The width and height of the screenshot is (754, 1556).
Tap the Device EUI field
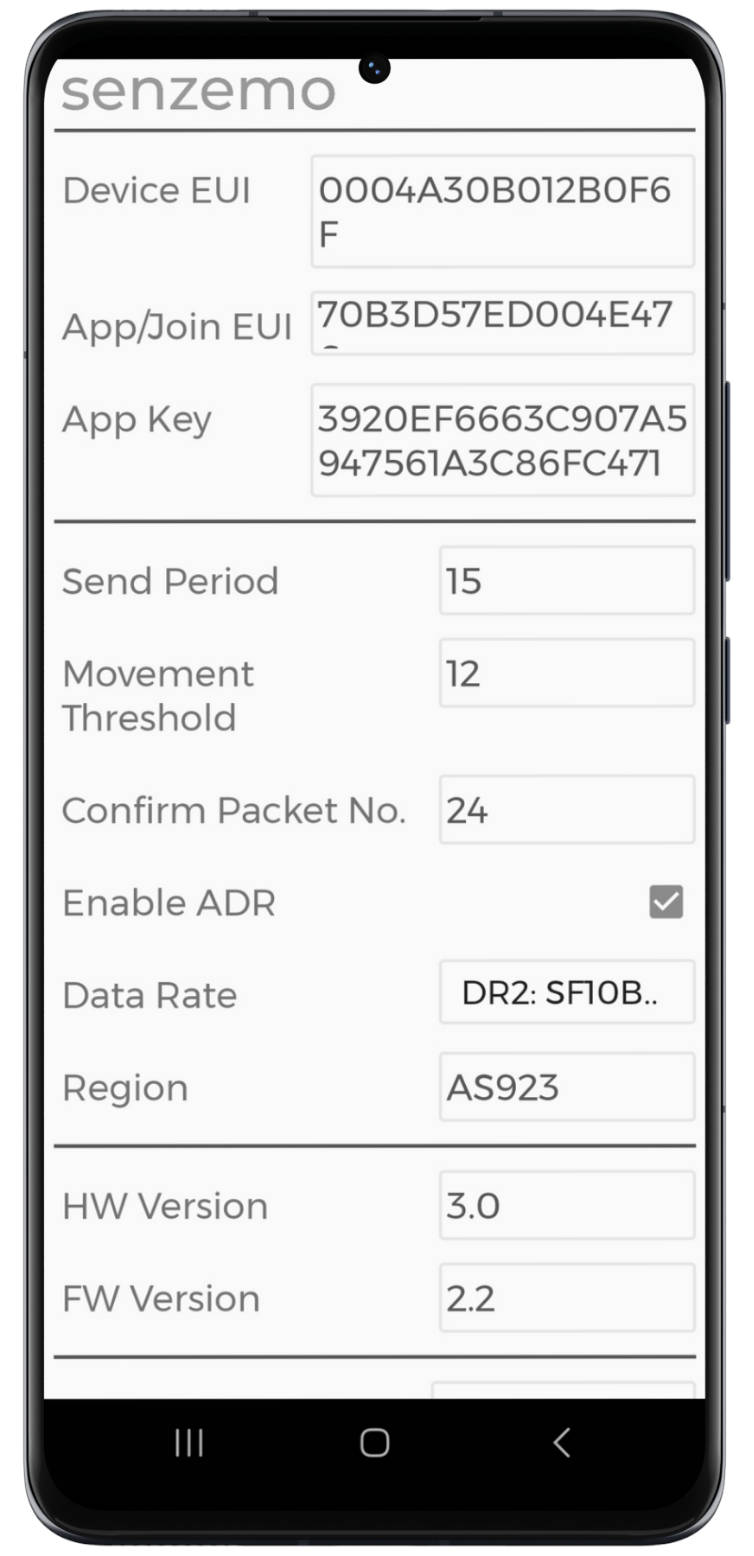[x=502, y=211]
